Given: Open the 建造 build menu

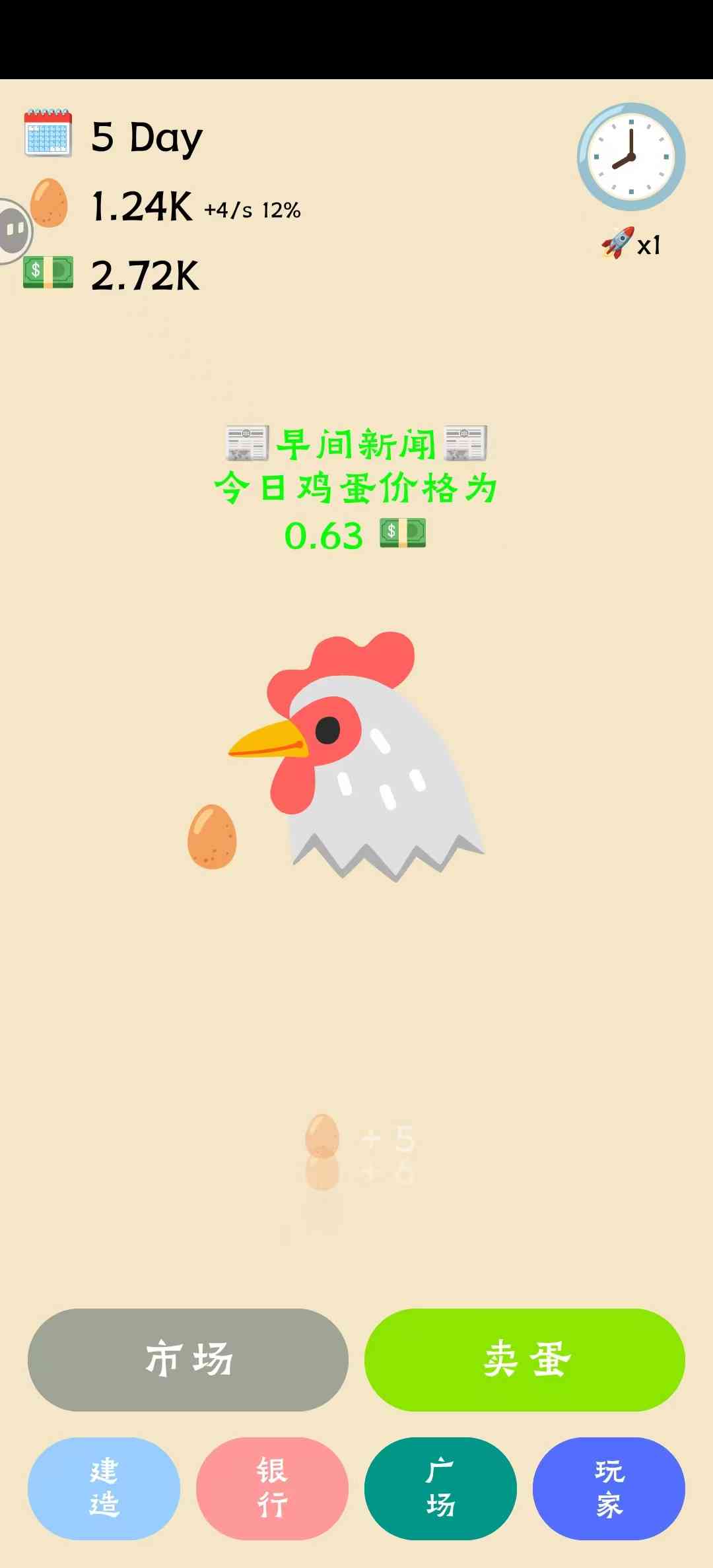Looking at the screenshot, I should 104,1488.
